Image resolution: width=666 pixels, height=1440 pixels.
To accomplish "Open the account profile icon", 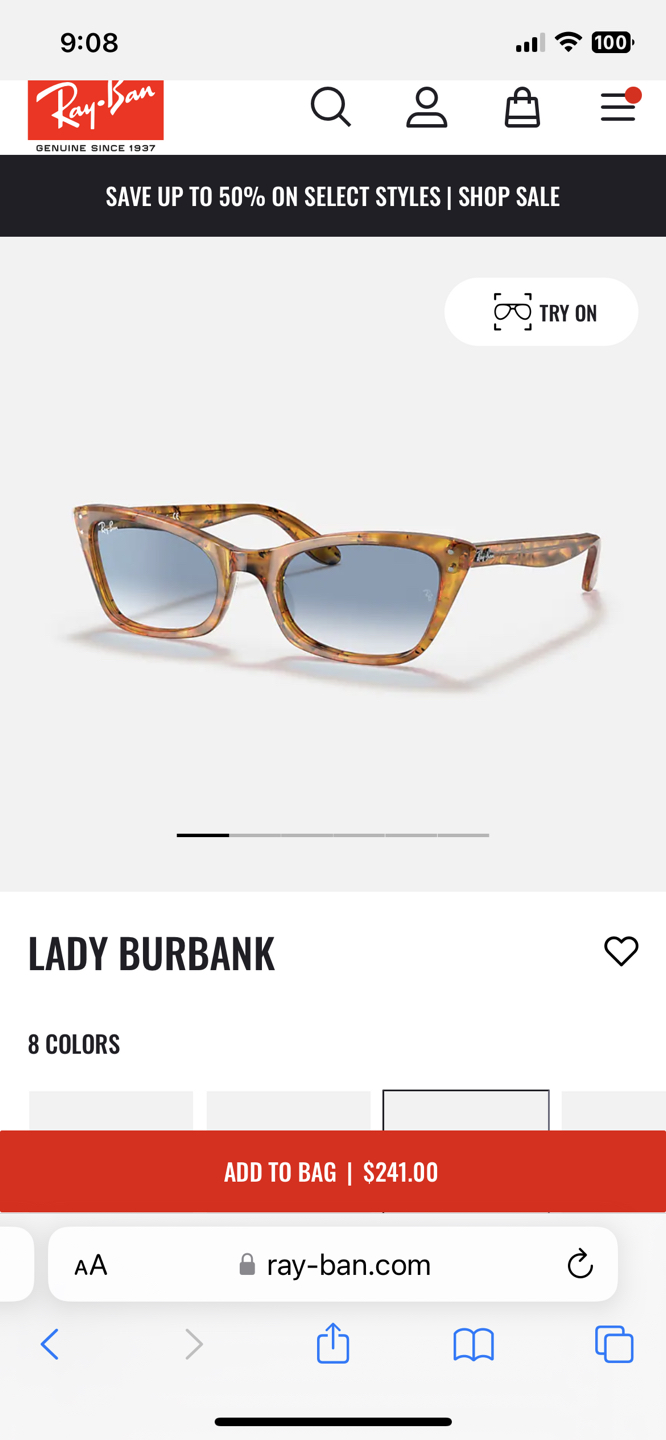I will point(426,107).
